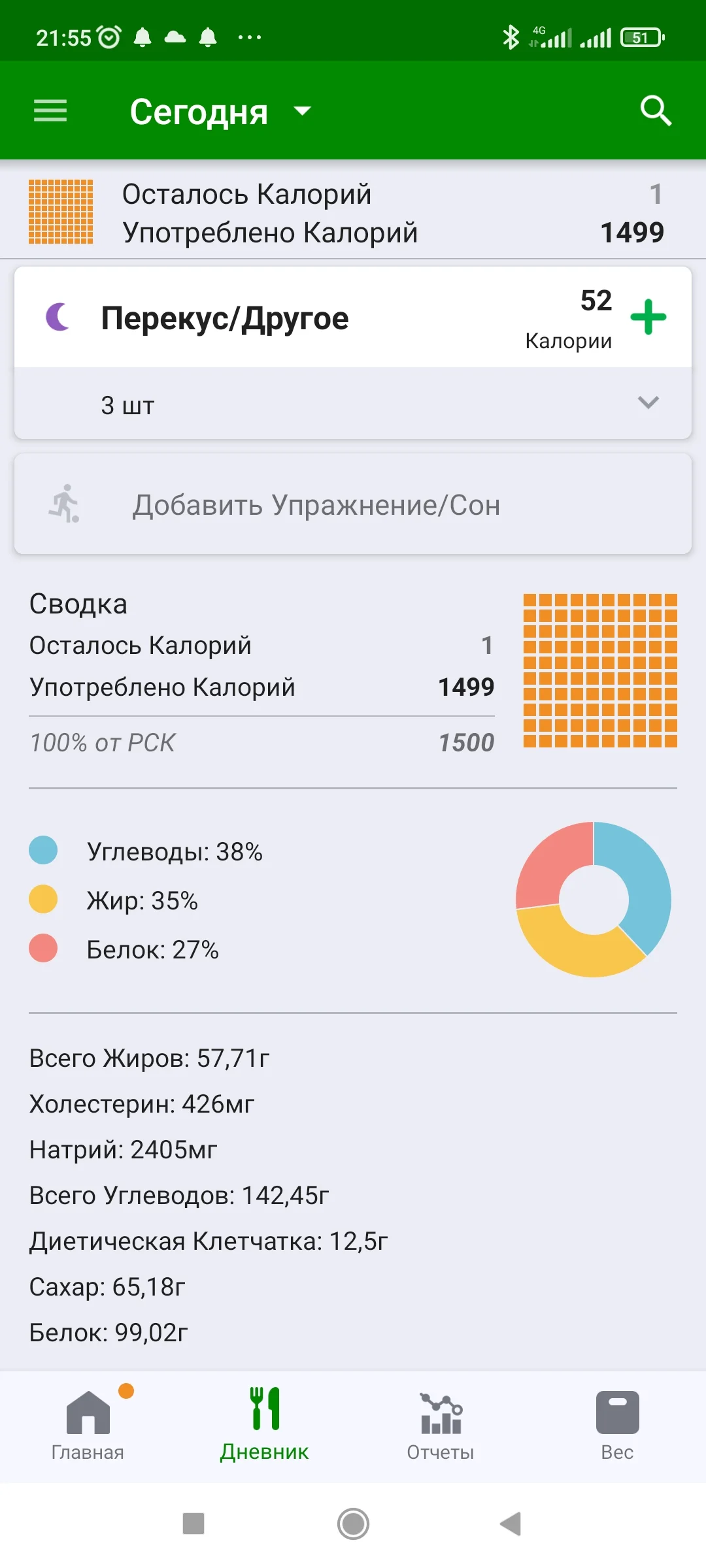Viewport: 706px width, 1568px height.
Task: Select the blue Углеводы legend dot
Action: (42, 850)
